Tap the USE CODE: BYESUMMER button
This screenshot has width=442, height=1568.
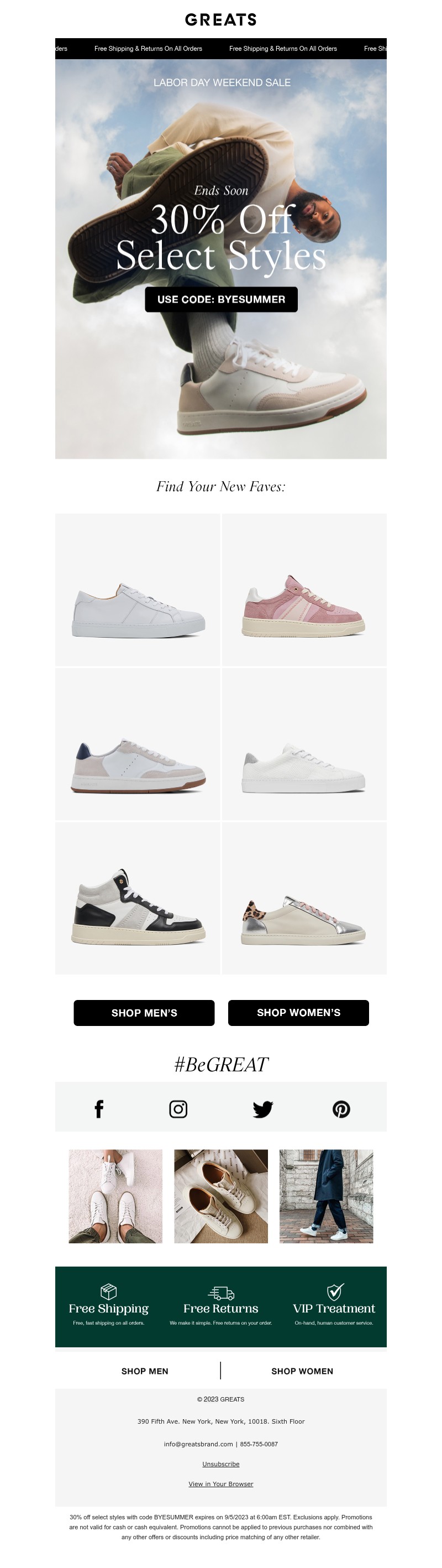[220, 299]
